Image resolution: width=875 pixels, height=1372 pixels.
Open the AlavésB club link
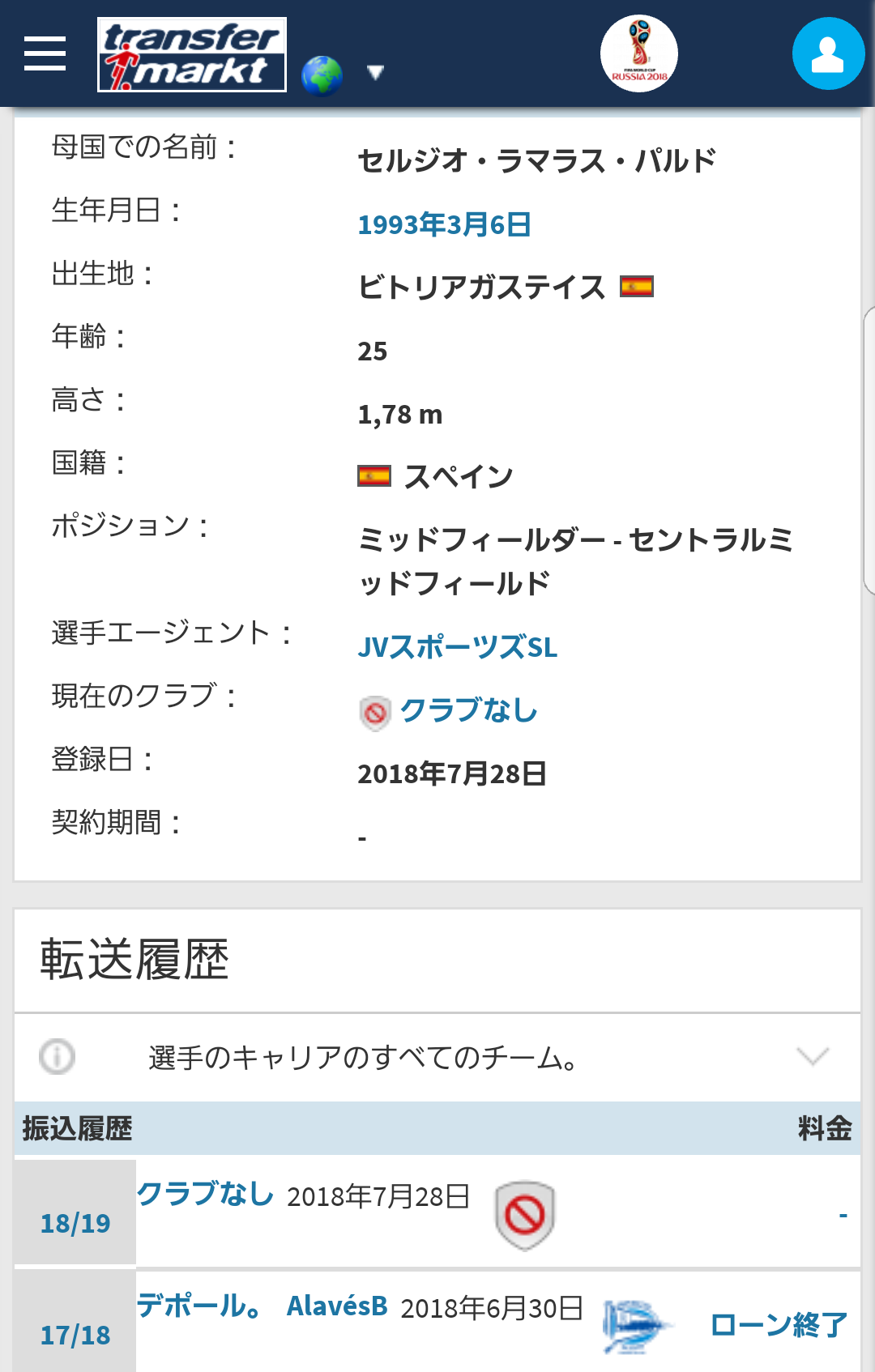tap(337, 1306)
